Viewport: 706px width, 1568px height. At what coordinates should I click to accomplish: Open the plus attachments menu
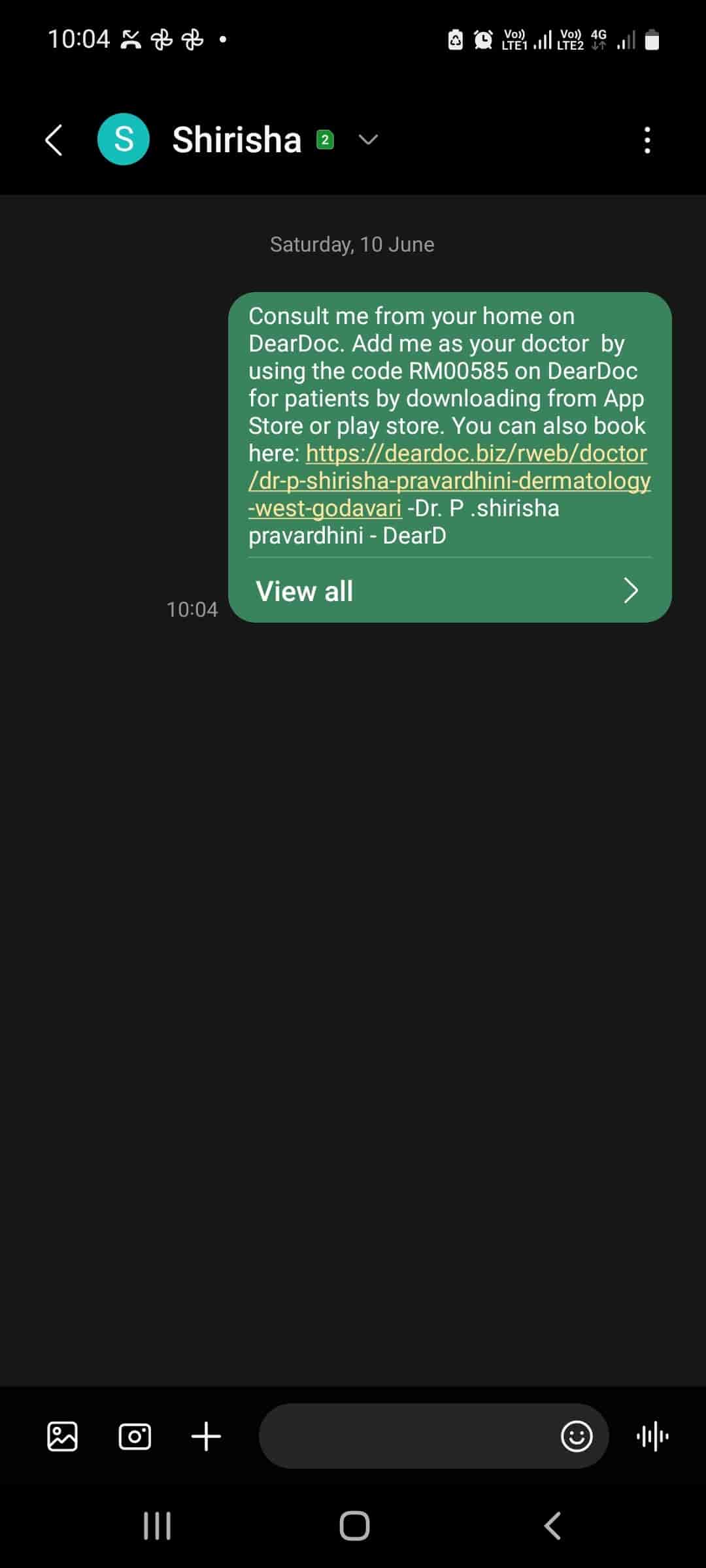coord(206,1437)
